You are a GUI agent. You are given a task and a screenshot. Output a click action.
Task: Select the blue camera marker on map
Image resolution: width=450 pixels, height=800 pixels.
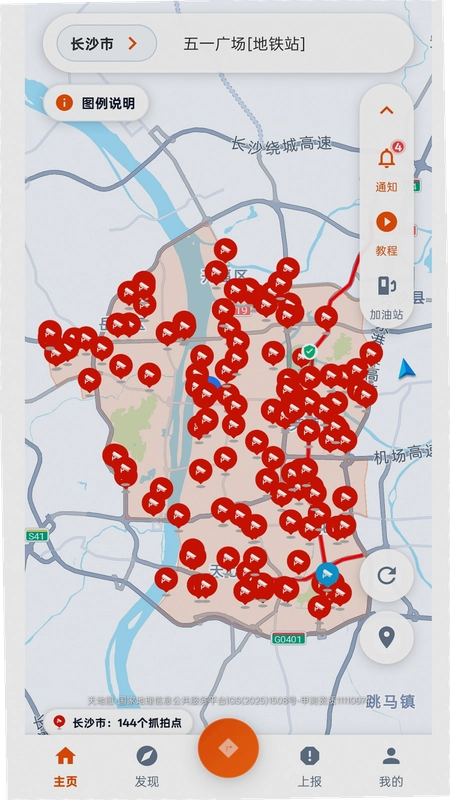(327, 577)
